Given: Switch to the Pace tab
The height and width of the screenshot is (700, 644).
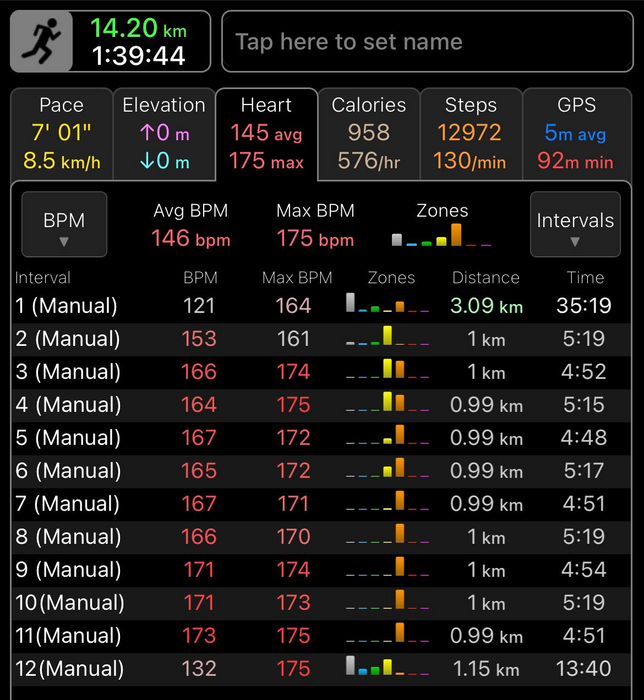Looking at the screenshot, I should (61, 133).
